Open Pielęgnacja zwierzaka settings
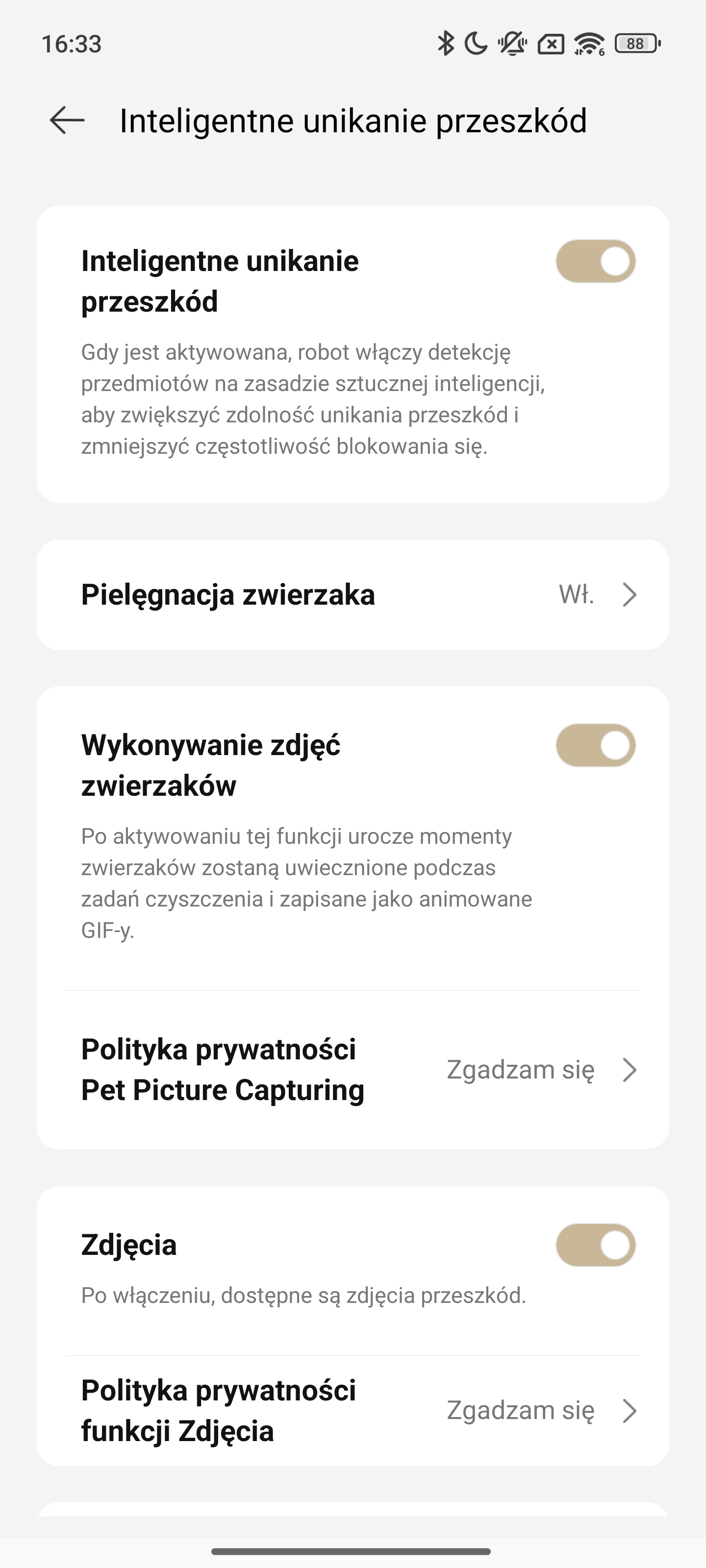The height and width of the screenshot is (1568, 706). (x=353, y=594)
